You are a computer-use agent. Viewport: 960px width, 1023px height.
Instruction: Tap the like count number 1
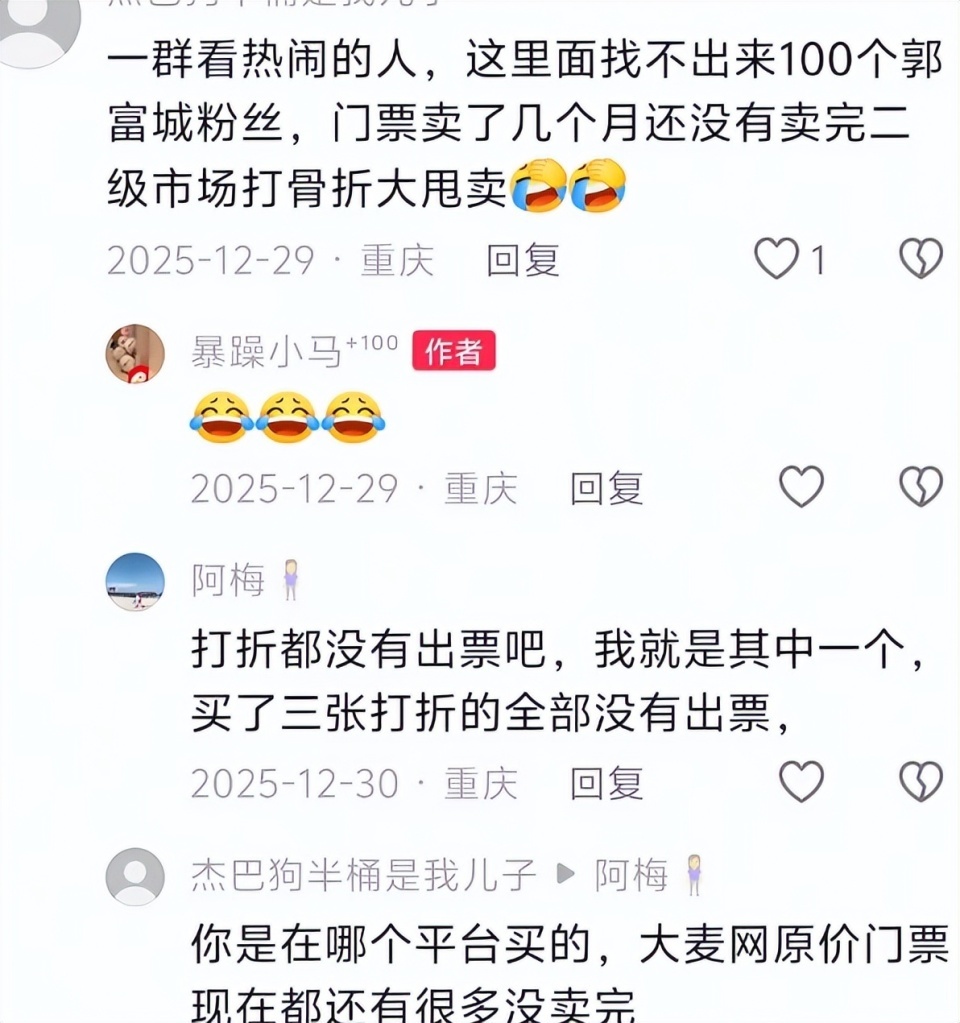tap(818, 258)
